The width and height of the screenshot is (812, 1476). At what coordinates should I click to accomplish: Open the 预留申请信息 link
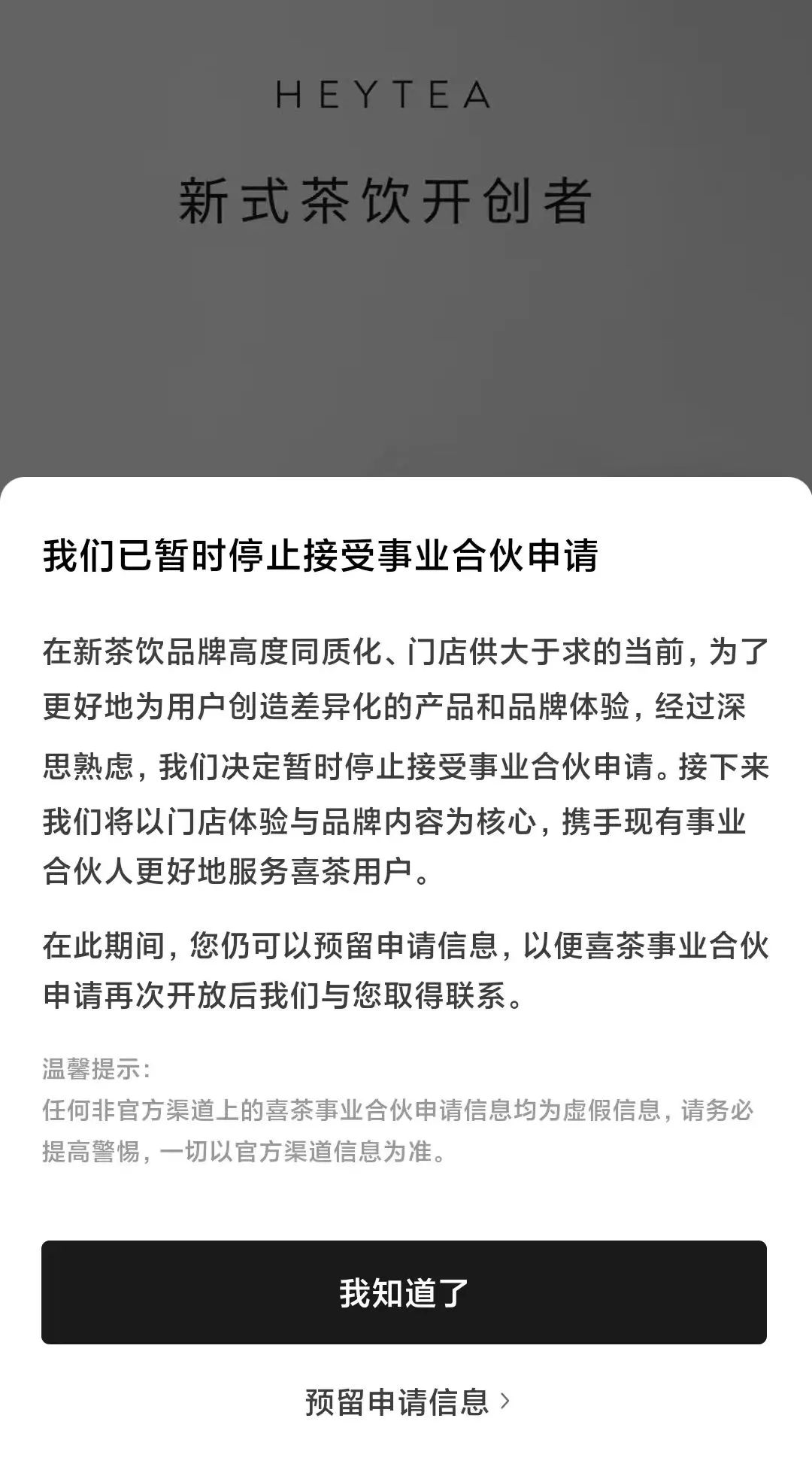(x=406, y=1402)
